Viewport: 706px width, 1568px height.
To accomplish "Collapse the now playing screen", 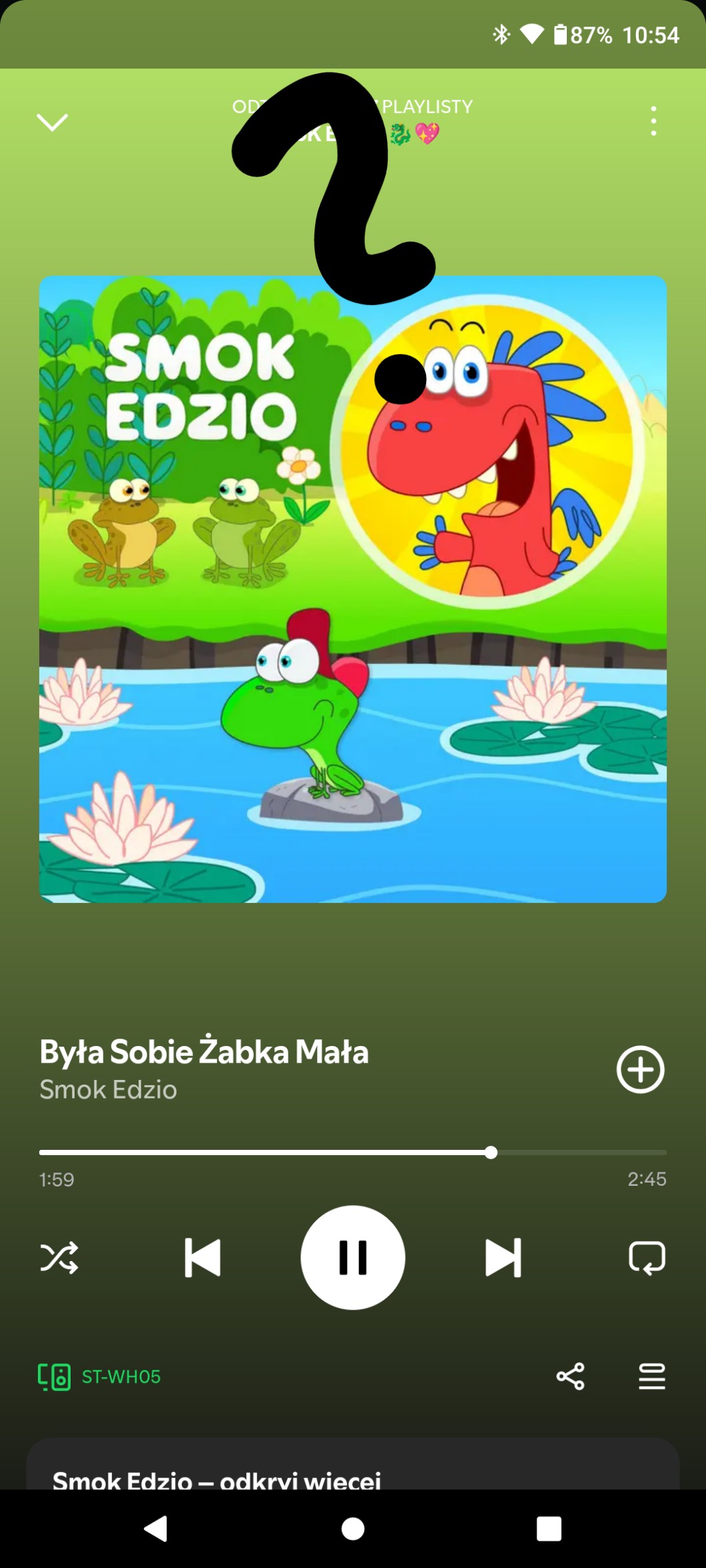I will pyautogui.click(x=52, y=122).
